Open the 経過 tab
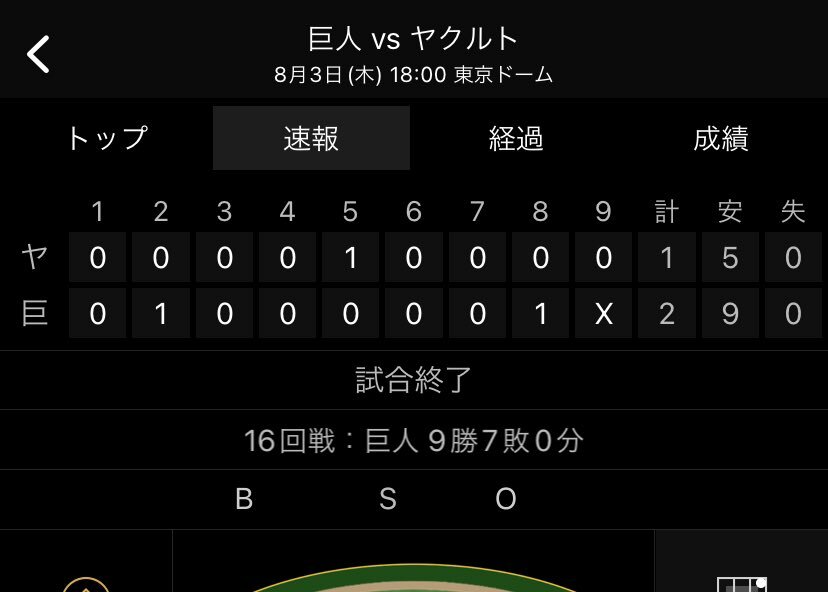 516,138
